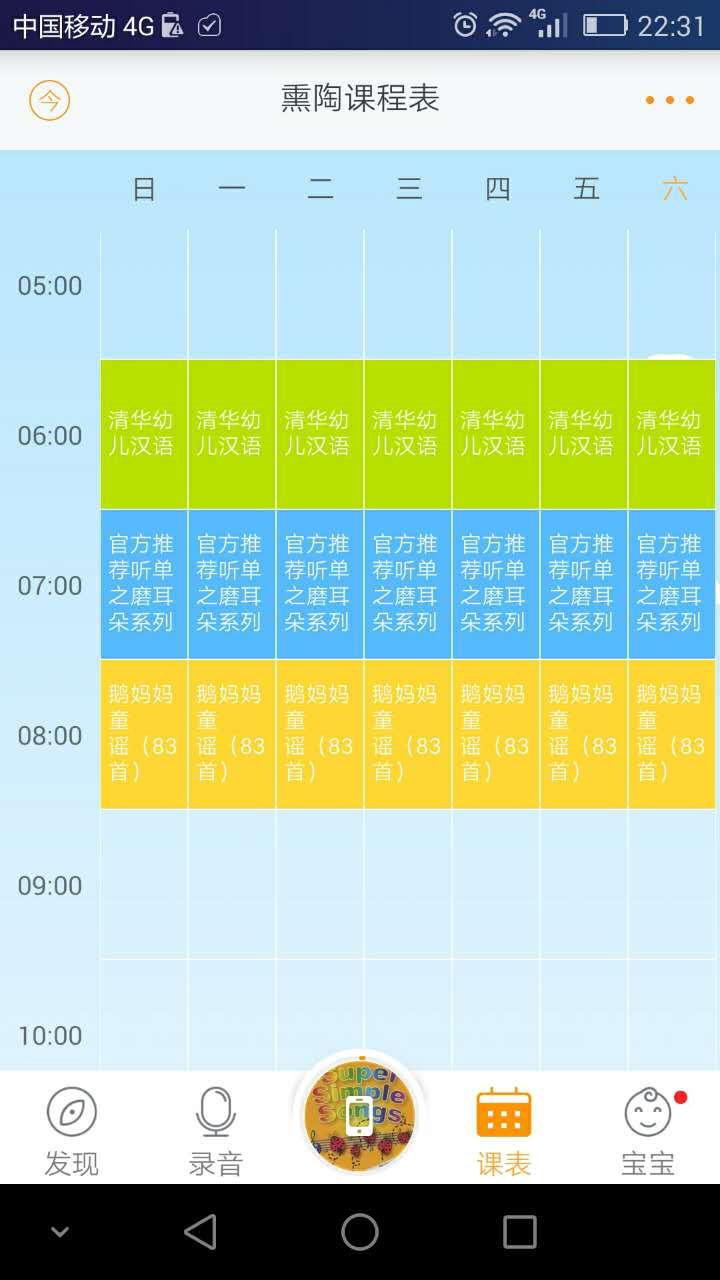This screenshot has height=1280, width=720.
Task: Open the three-dot overflow menu
Action: (x=669, y=100)
